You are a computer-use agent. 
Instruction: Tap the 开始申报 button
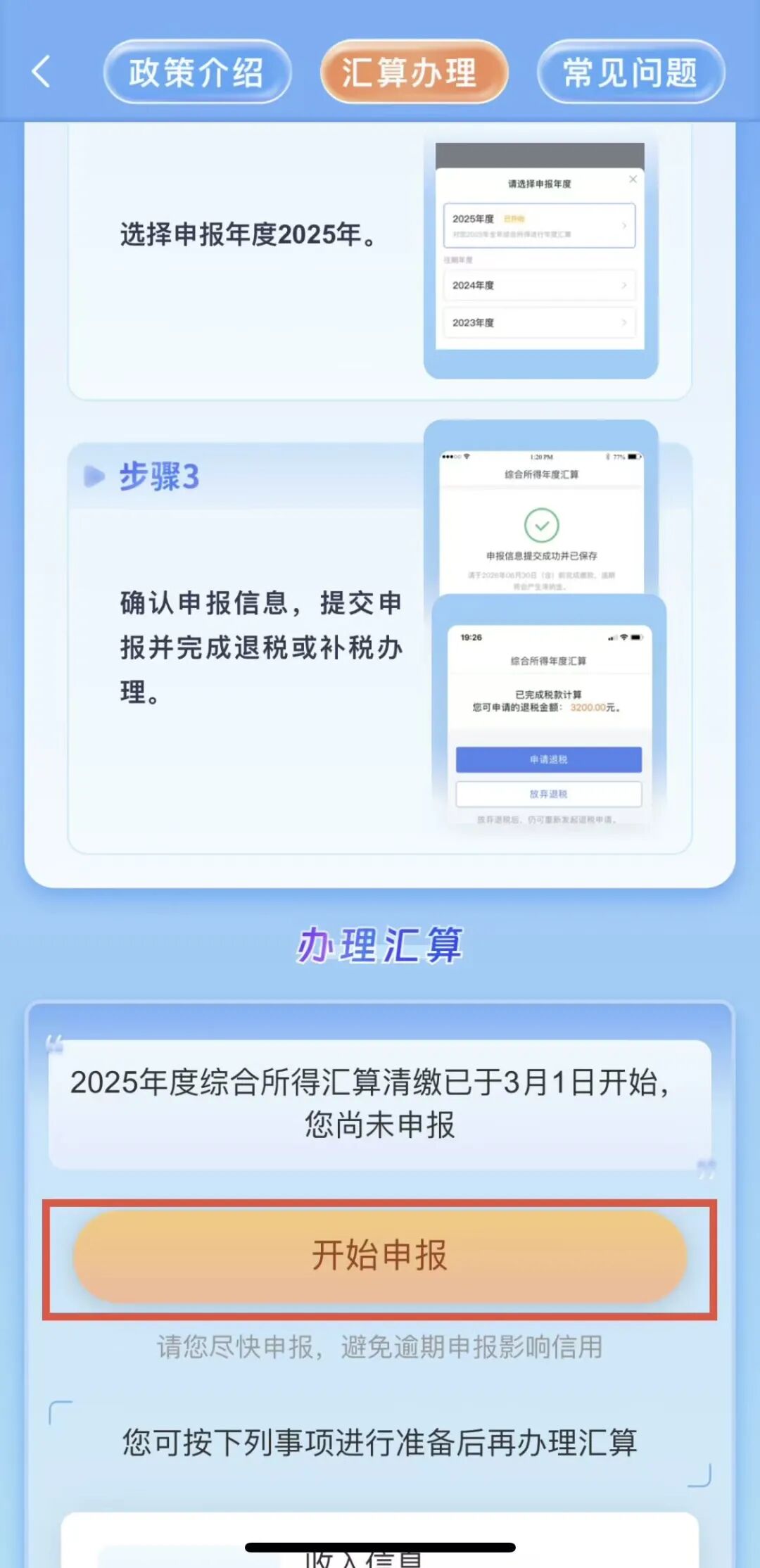pyautogui.click(x=380, y=1256)
